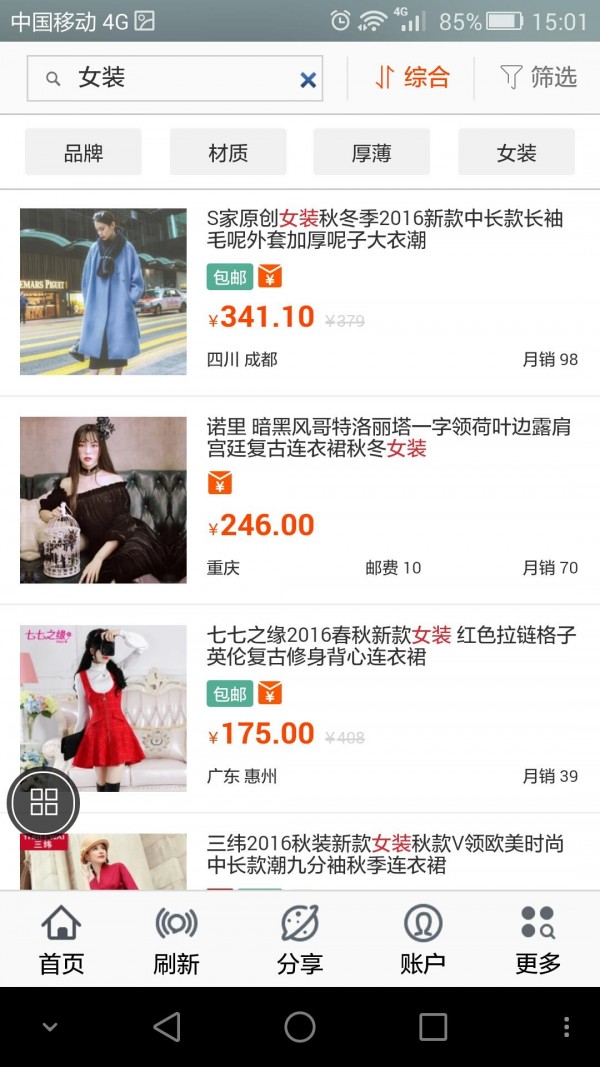600x1067 pixels.
Task: Go to the 首页 home tab
Action: 61,939
